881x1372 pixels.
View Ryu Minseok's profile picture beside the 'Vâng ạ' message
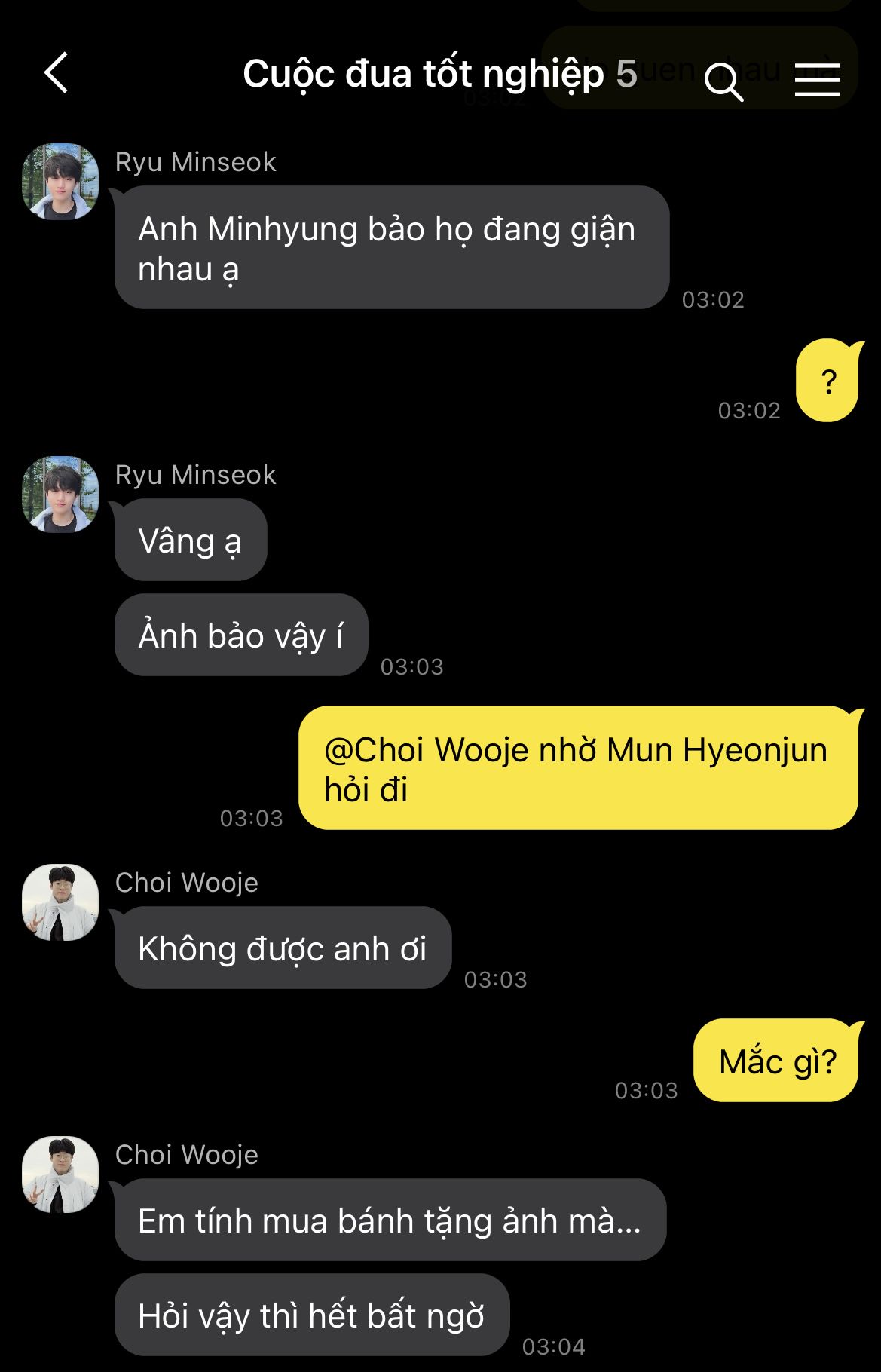tap(60, 495)
